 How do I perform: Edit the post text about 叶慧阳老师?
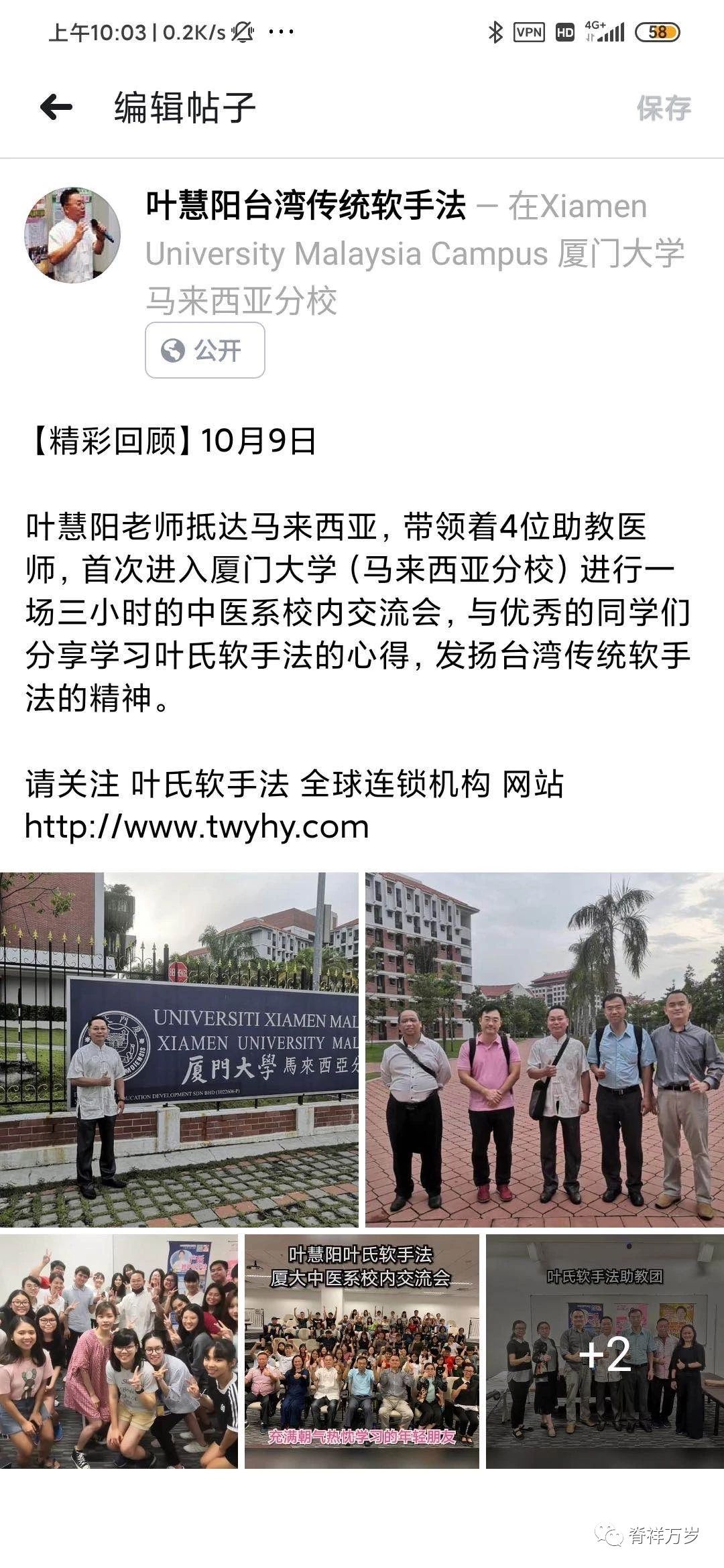pyautogui.click(x=358, y=612)
